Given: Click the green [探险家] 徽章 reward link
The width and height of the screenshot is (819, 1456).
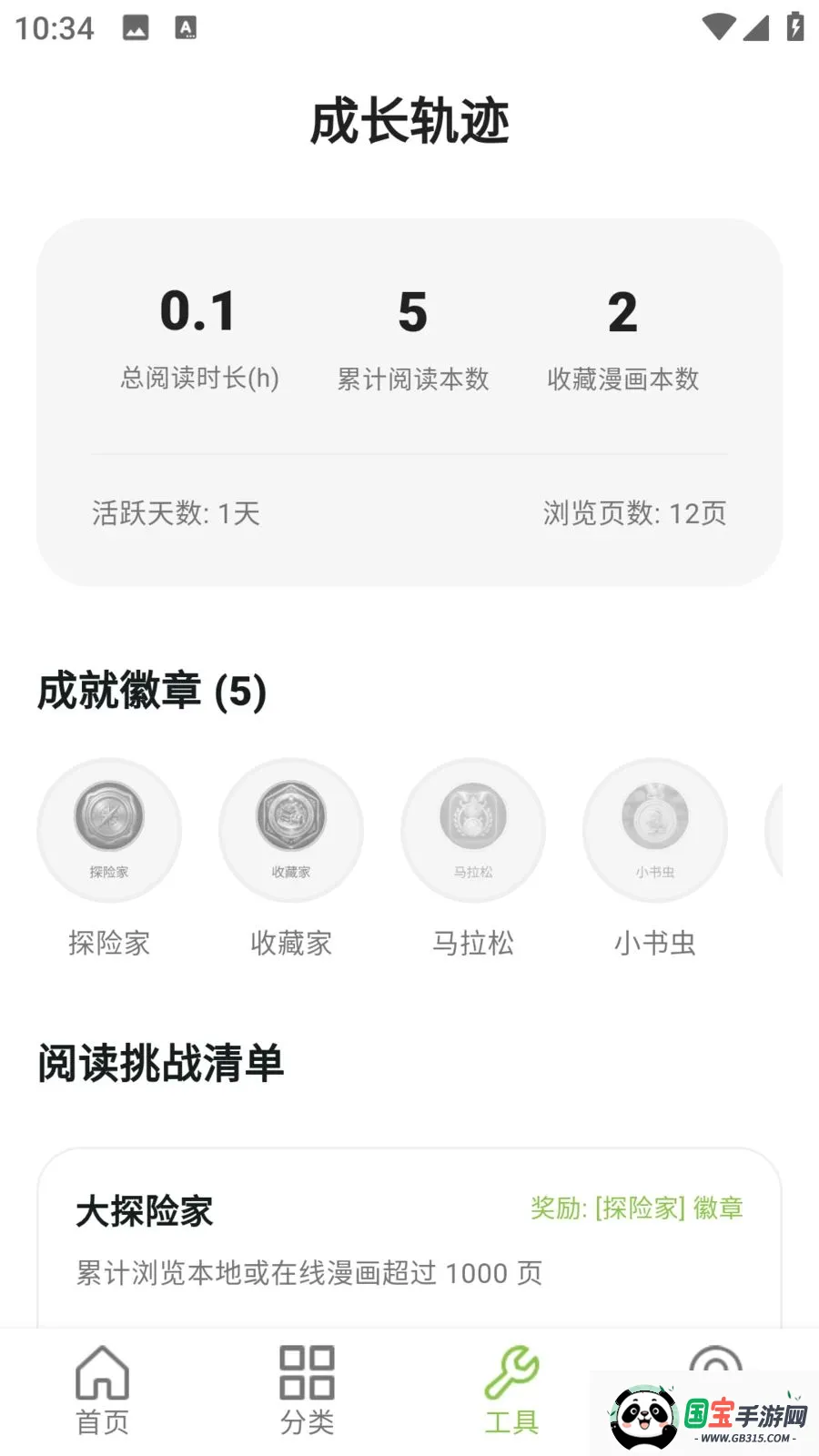Looking at the screenshot, I should tap(637, 1208).
